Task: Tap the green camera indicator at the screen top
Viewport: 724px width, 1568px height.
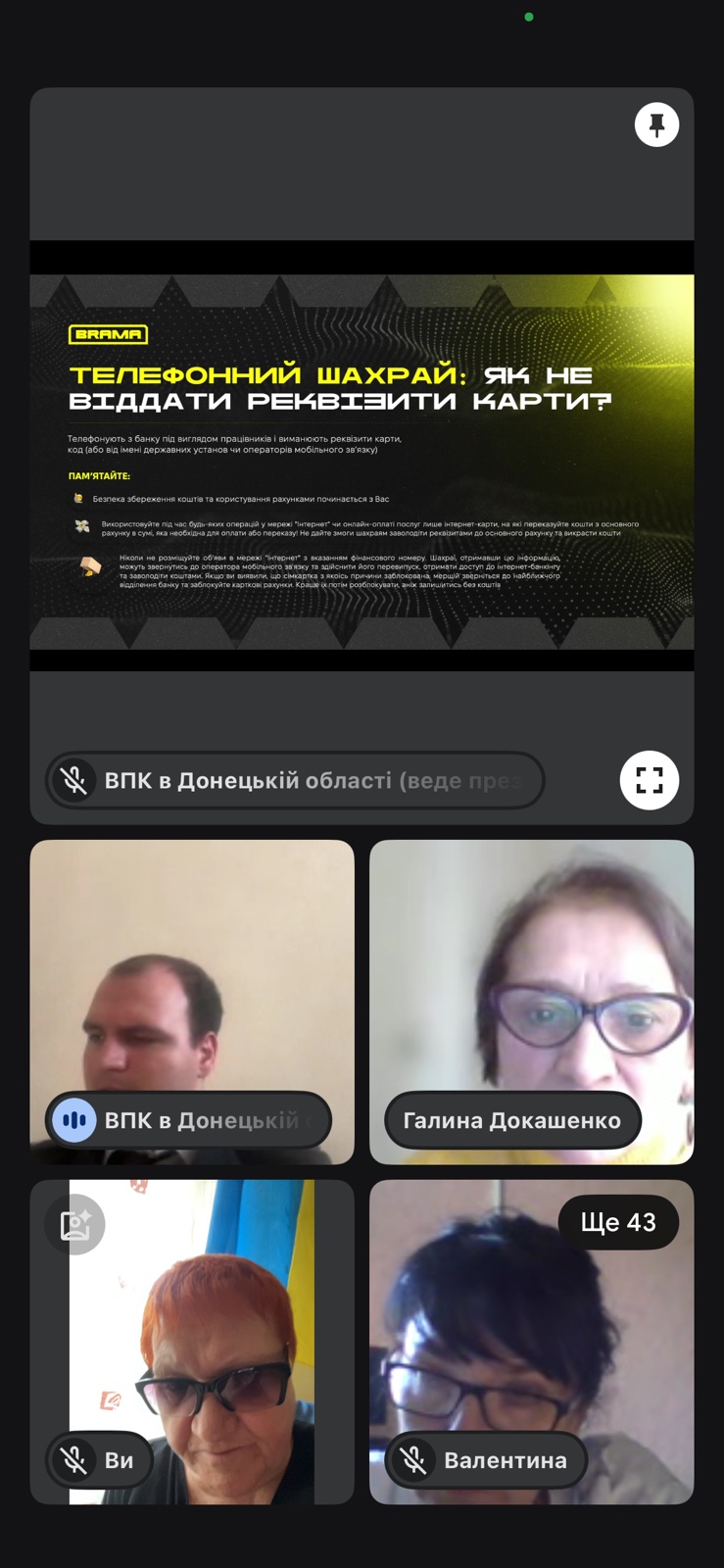Action: click(529, 17)
